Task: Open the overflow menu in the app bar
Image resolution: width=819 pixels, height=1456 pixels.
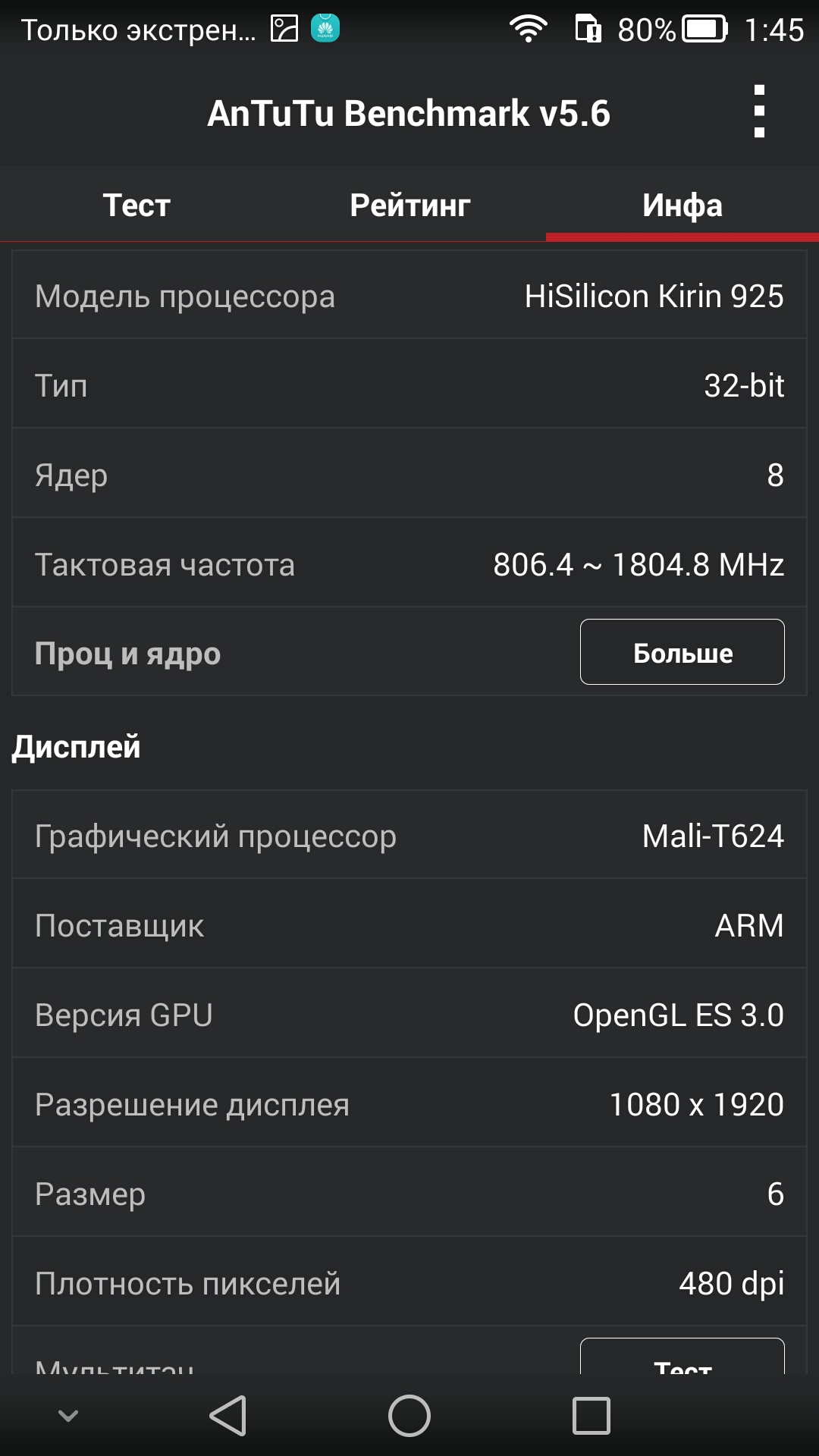Action: click(x=759, y=111)
